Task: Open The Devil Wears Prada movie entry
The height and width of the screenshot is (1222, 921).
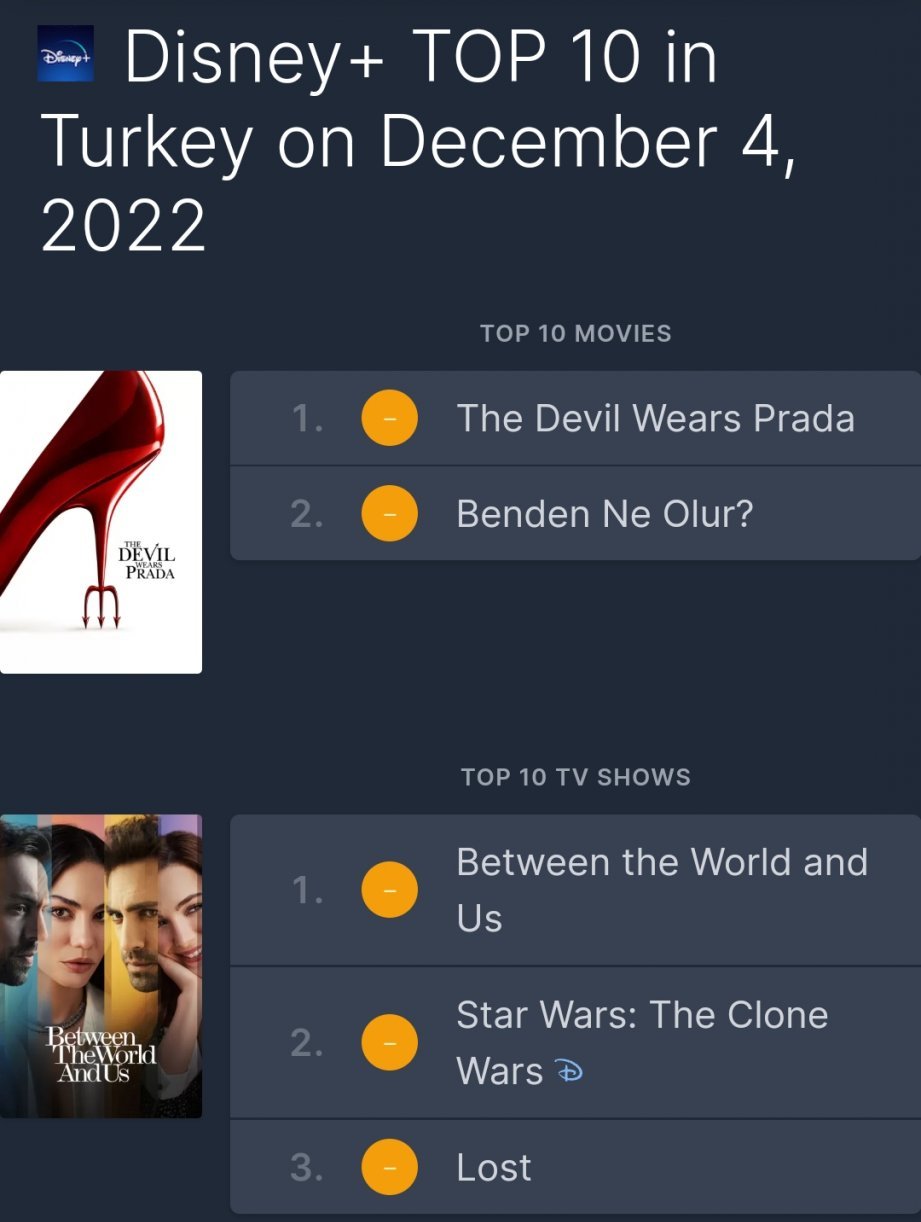Action: coord(655,418)
